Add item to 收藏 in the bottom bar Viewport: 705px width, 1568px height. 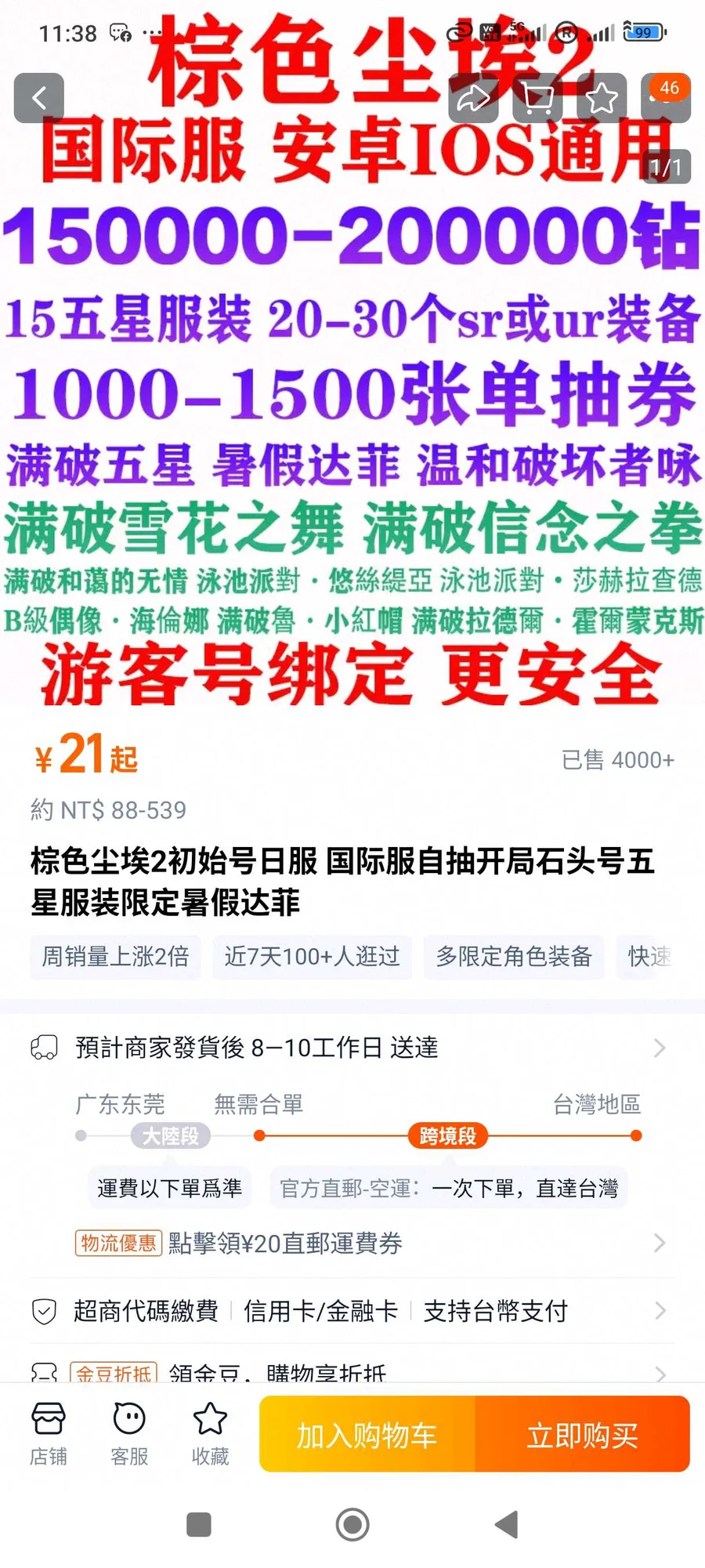(x=210, y=1434)
